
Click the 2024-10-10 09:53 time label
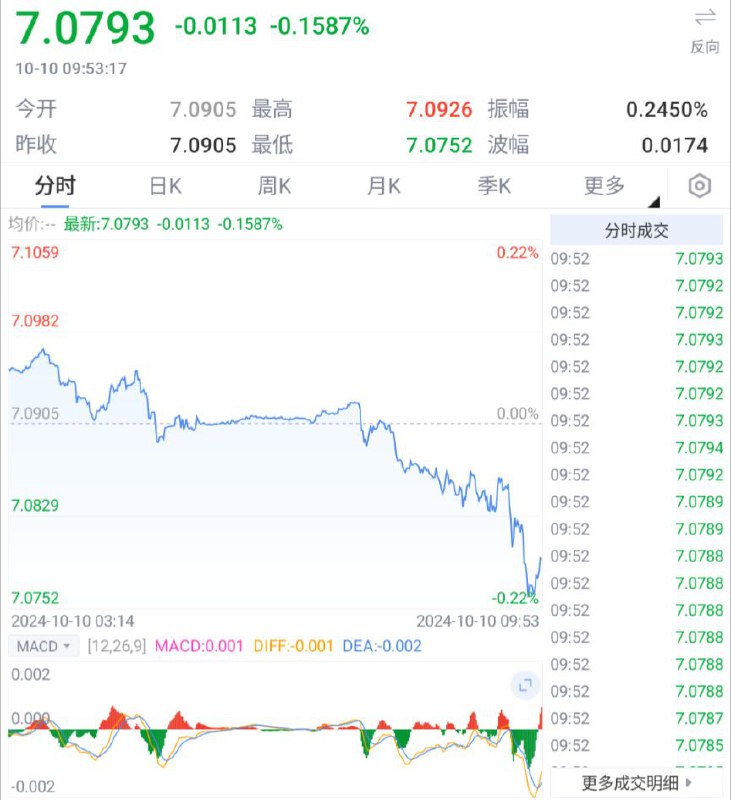[x=478, y=621]
